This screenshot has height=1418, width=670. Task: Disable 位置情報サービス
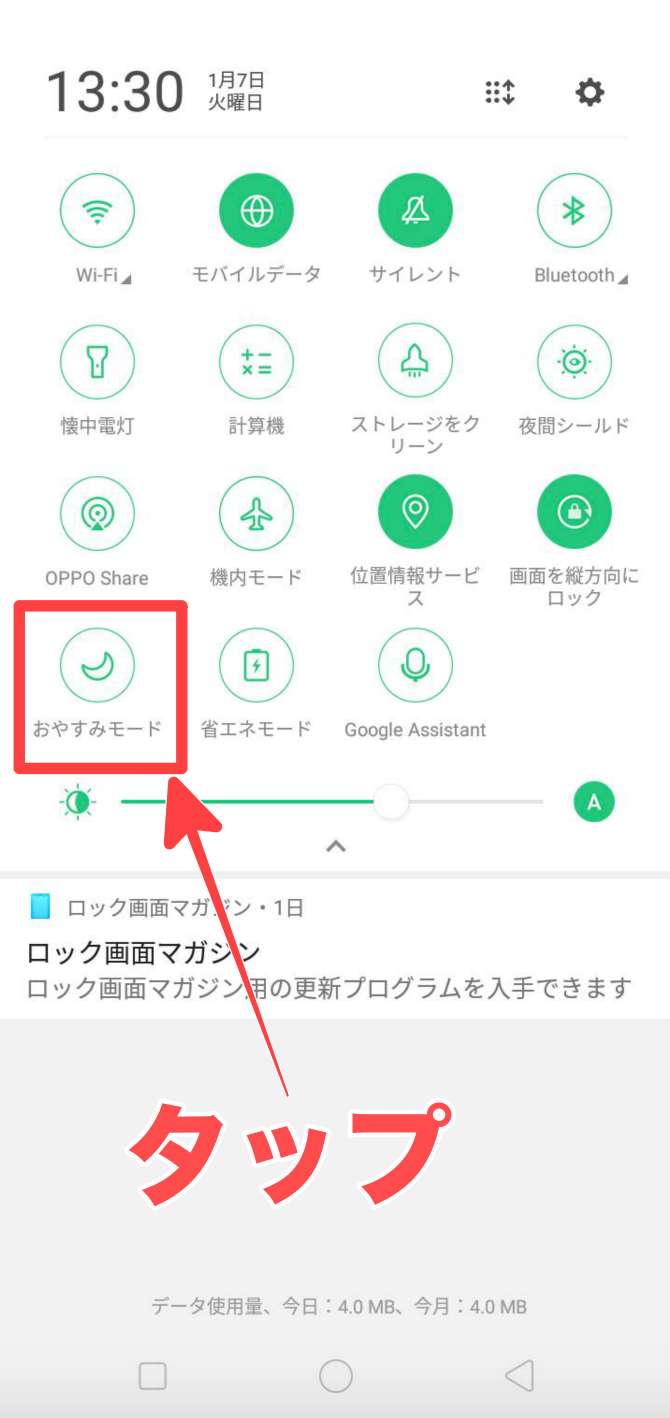(x=415, y=513)
